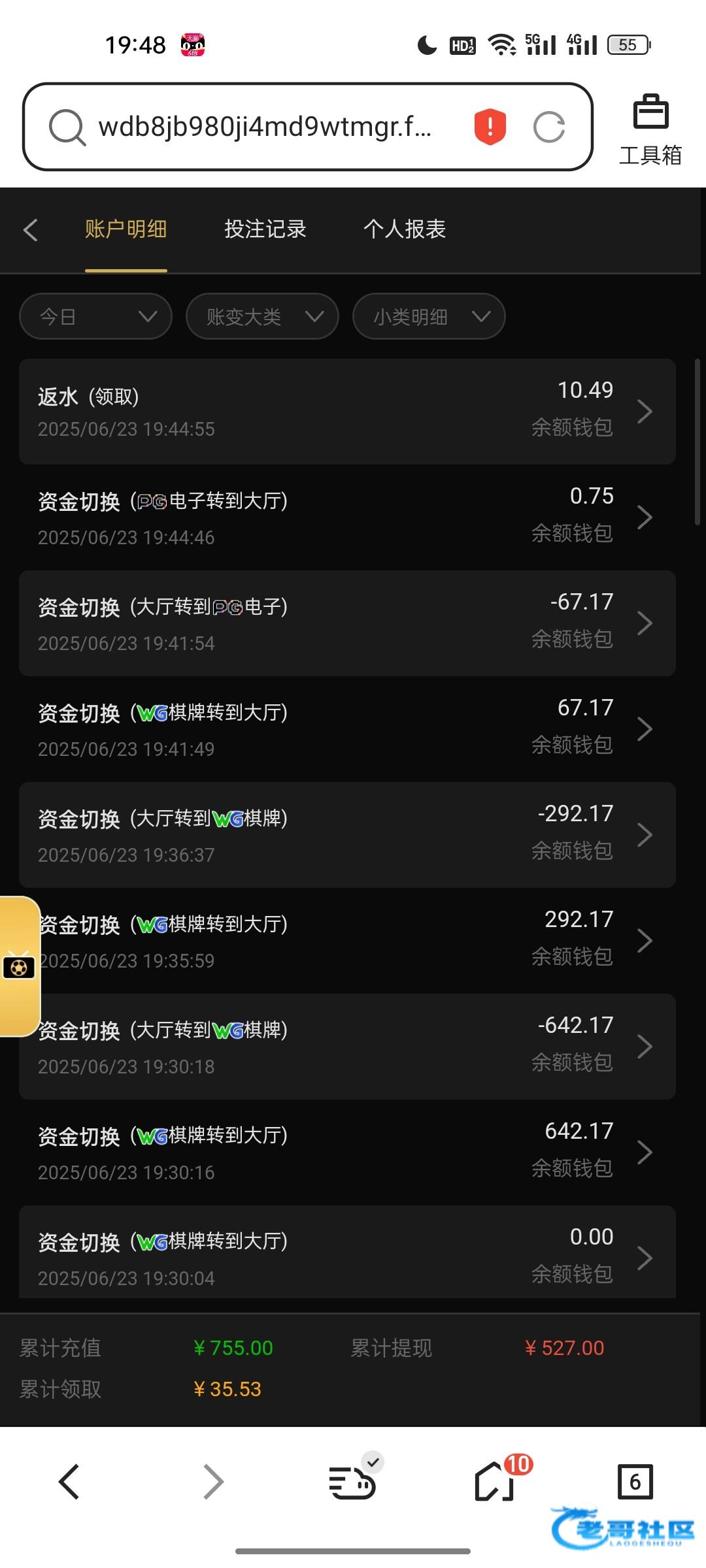Open the -67.17 大厅转到PG电子 record

tap(347, 623)
